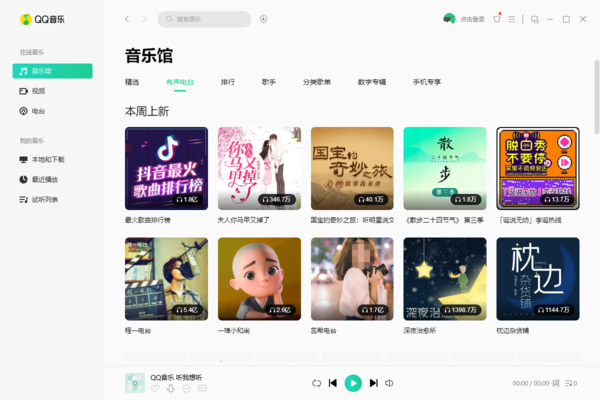This screenshot has width=600, height=400.
Task: Open the 试听列表 sidebar item
Action: 44,199
